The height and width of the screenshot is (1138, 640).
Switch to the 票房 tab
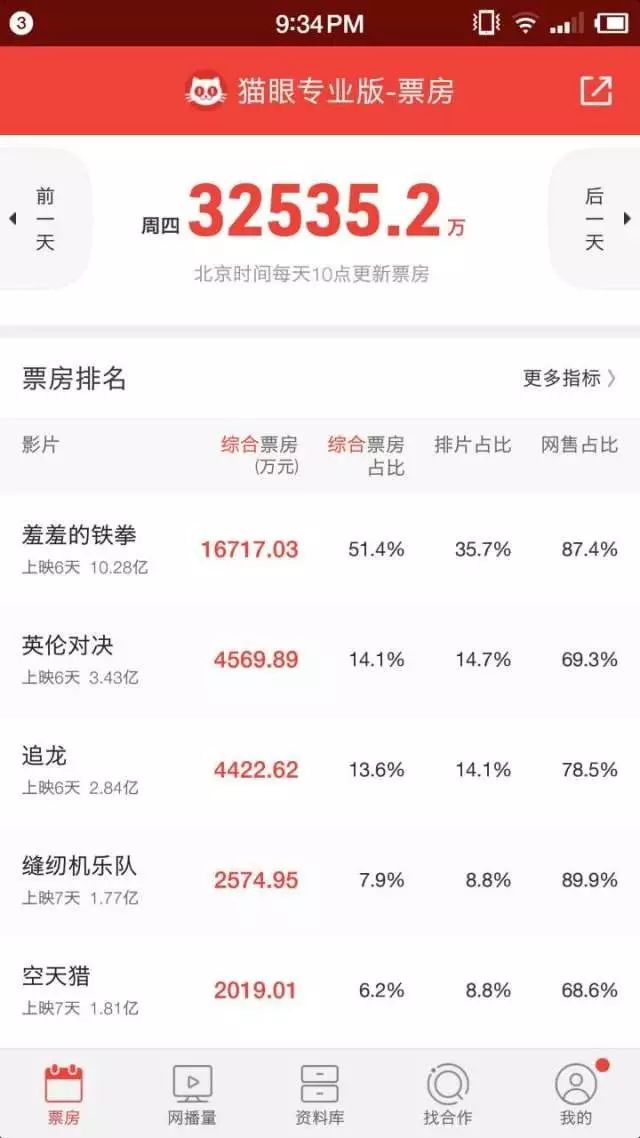[64, 1094]
